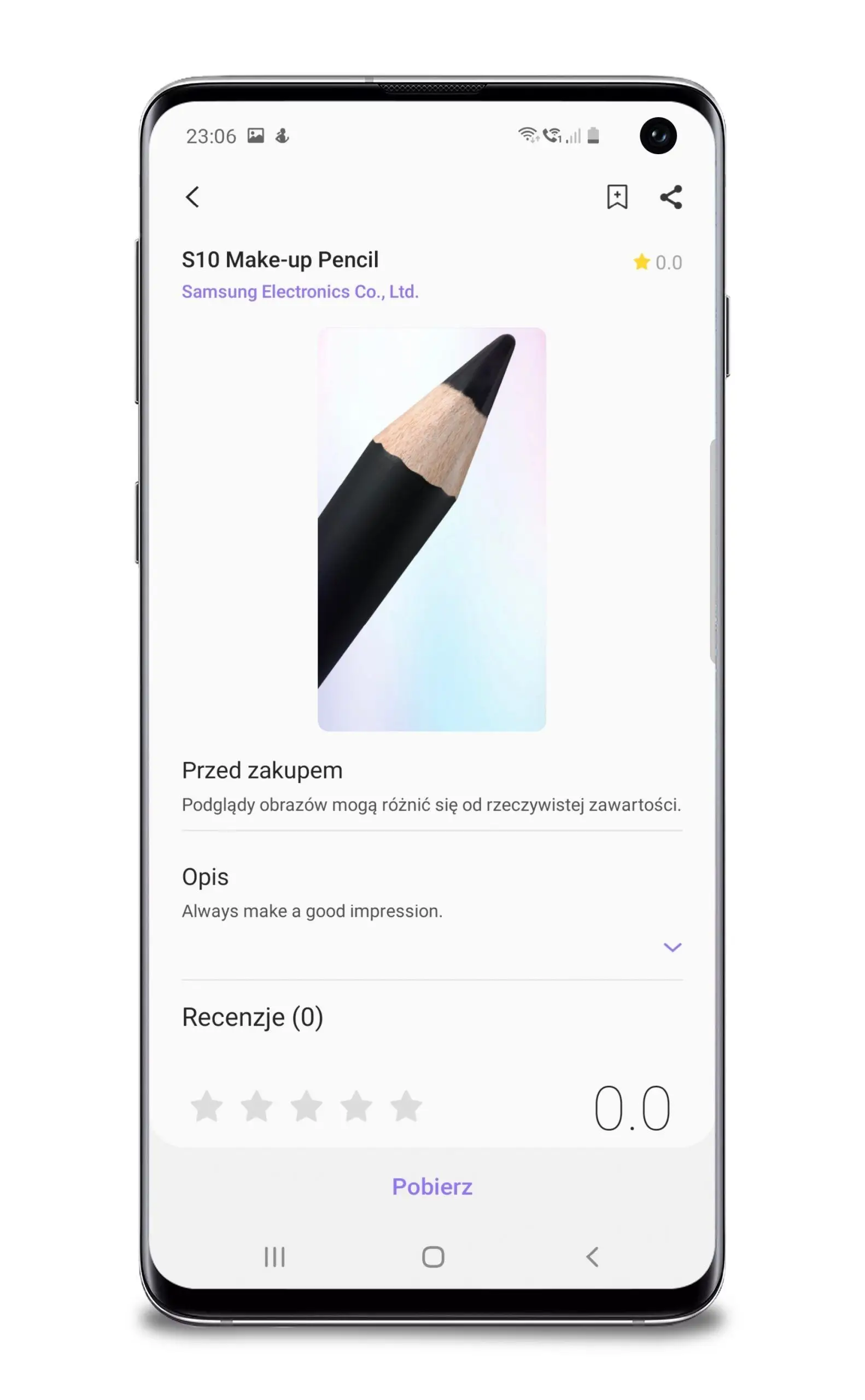Share this wallpaper
Screen dimensions: 865x1400
pyautogui.click(x=670, y=197)
